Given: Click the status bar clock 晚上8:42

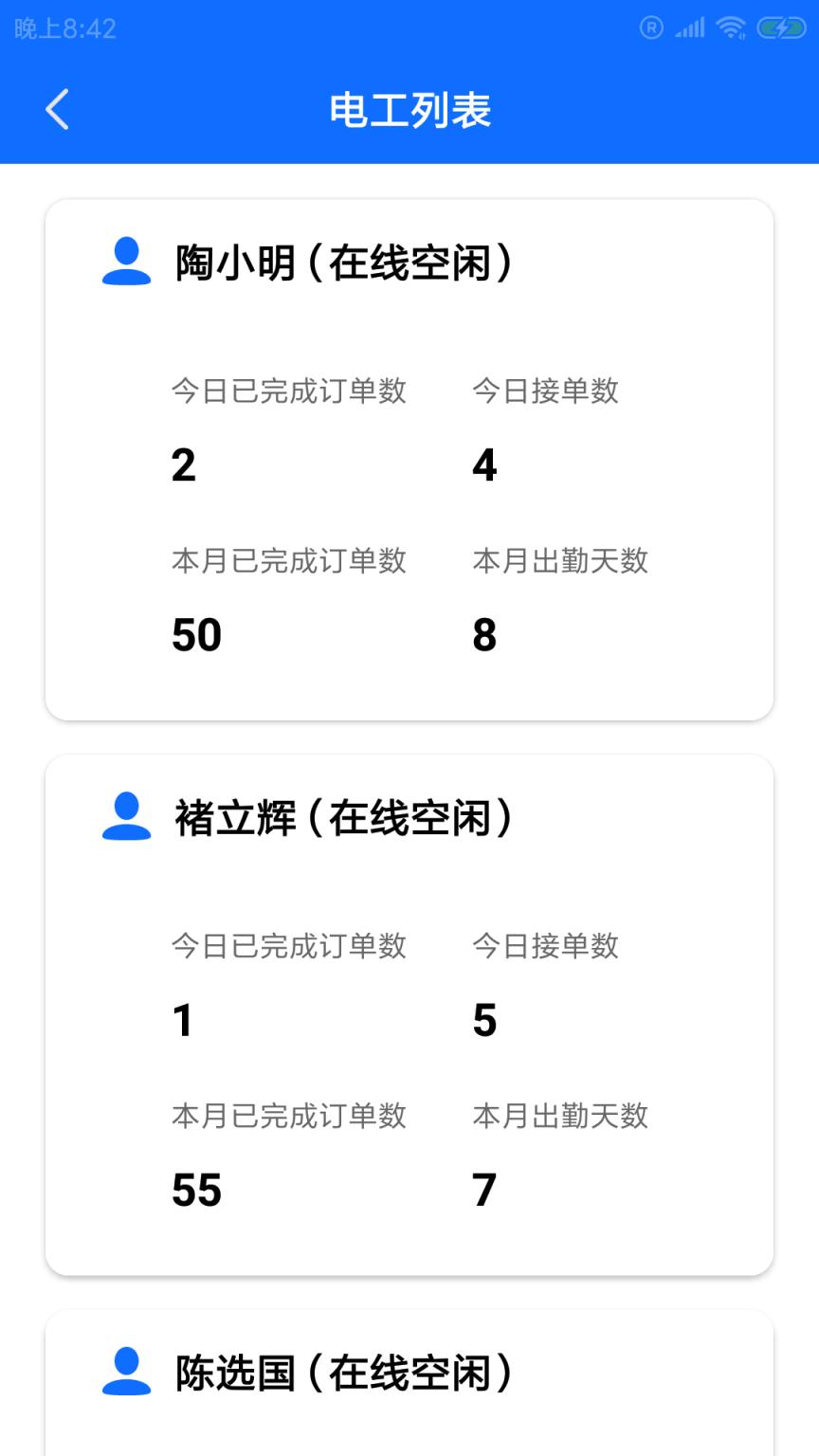Looking at the screenshot, I should [66, 28].
